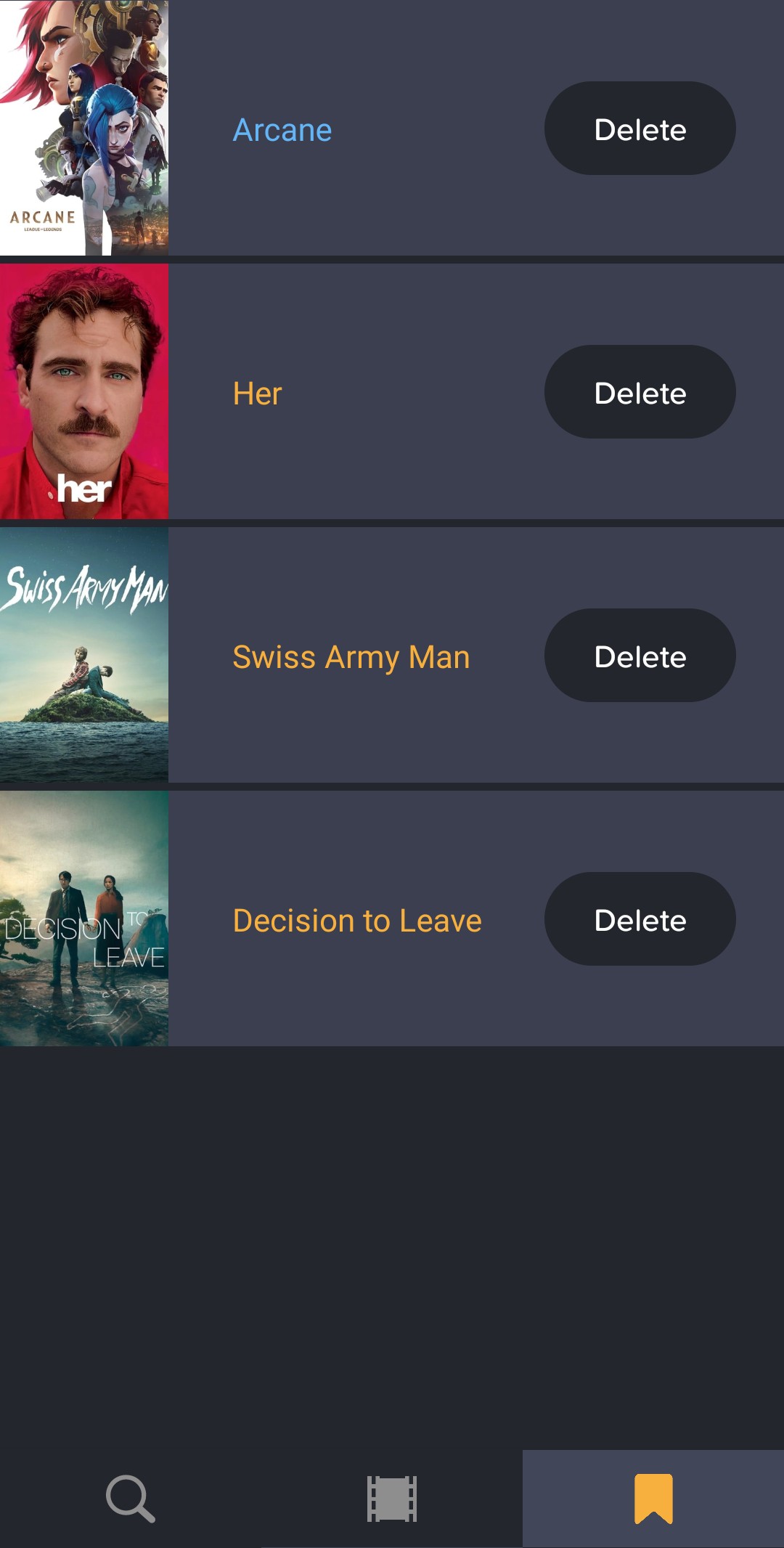Tap the Her poster thumbnail
Screen dimensions: 784x1548
[x=84, y=391]
